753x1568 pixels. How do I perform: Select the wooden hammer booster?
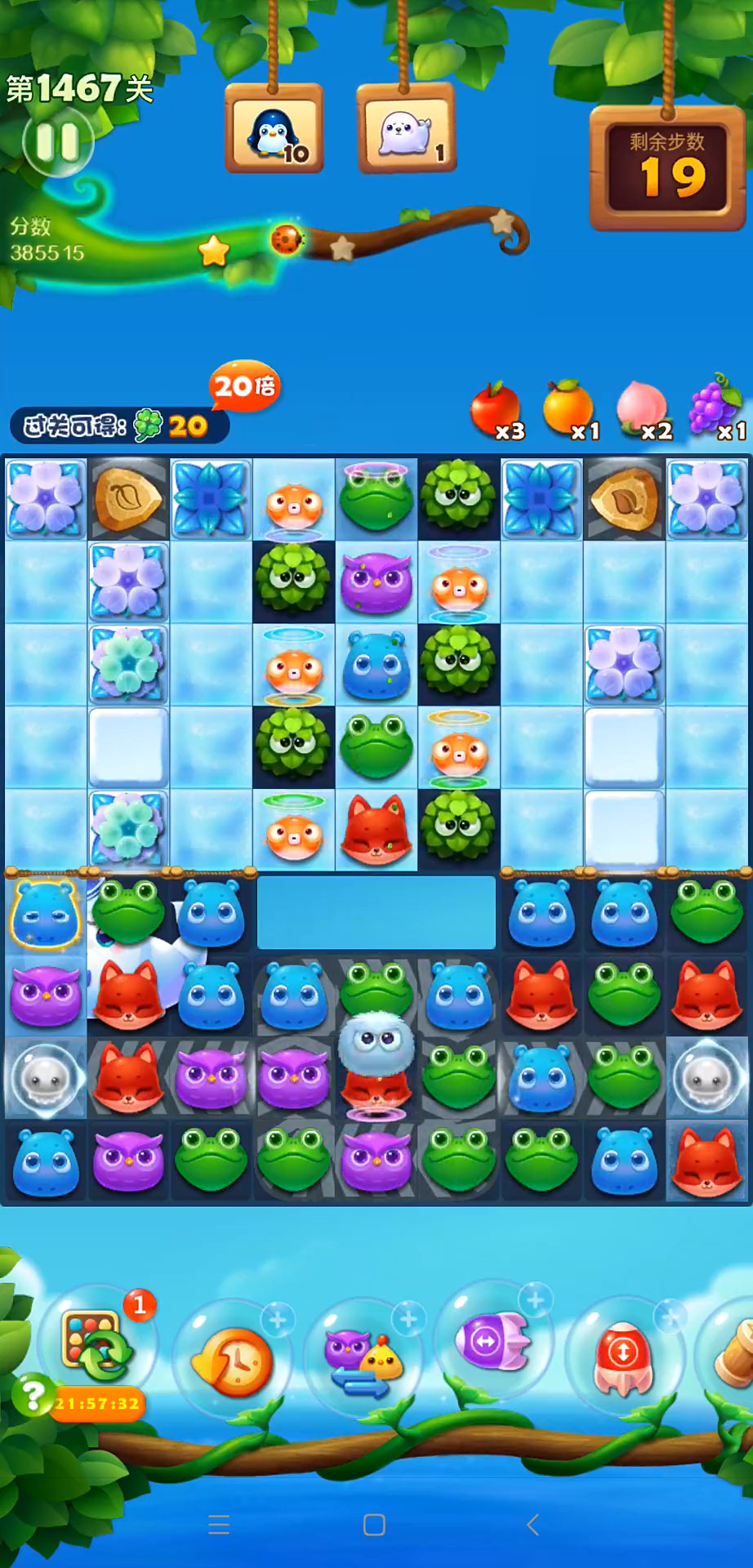735,1357
